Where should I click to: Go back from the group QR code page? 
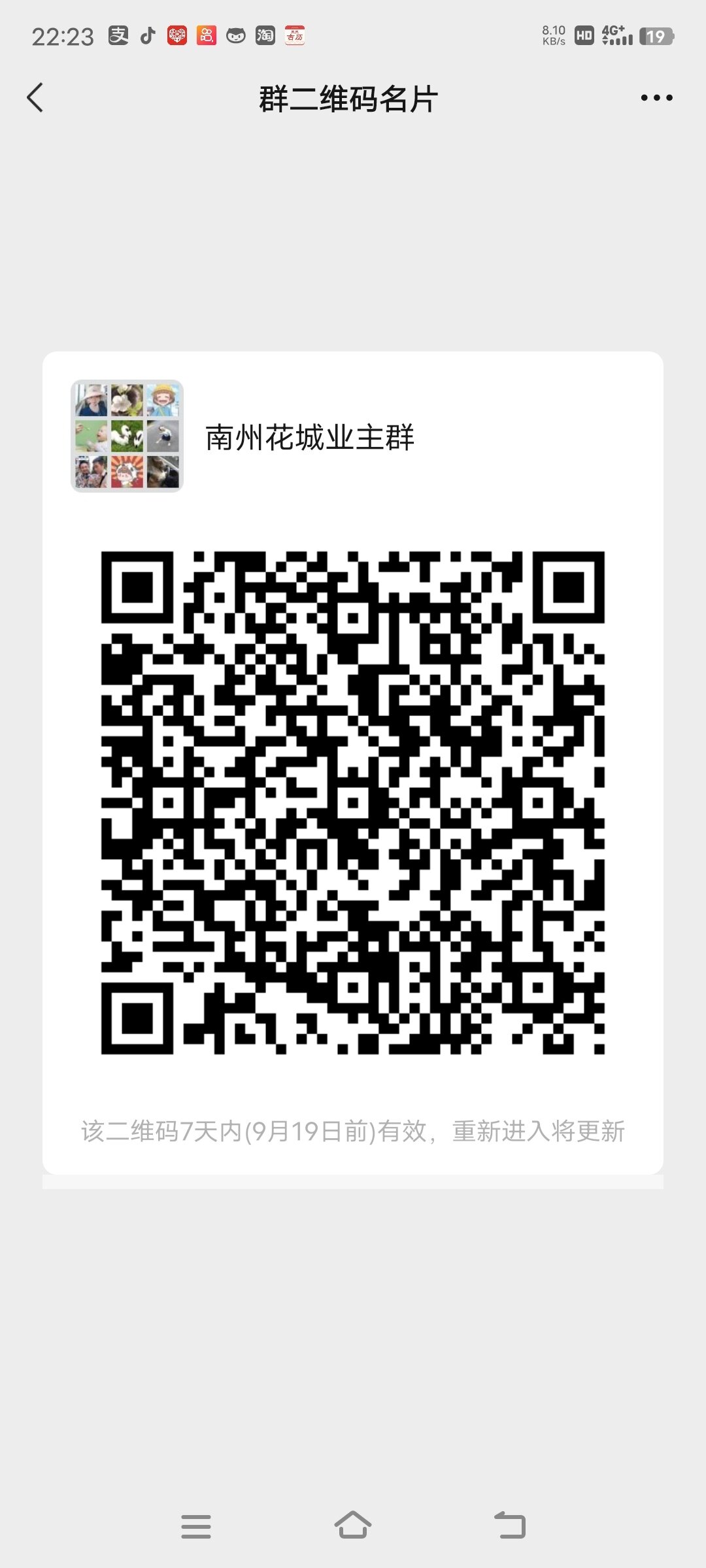[35, 98]
